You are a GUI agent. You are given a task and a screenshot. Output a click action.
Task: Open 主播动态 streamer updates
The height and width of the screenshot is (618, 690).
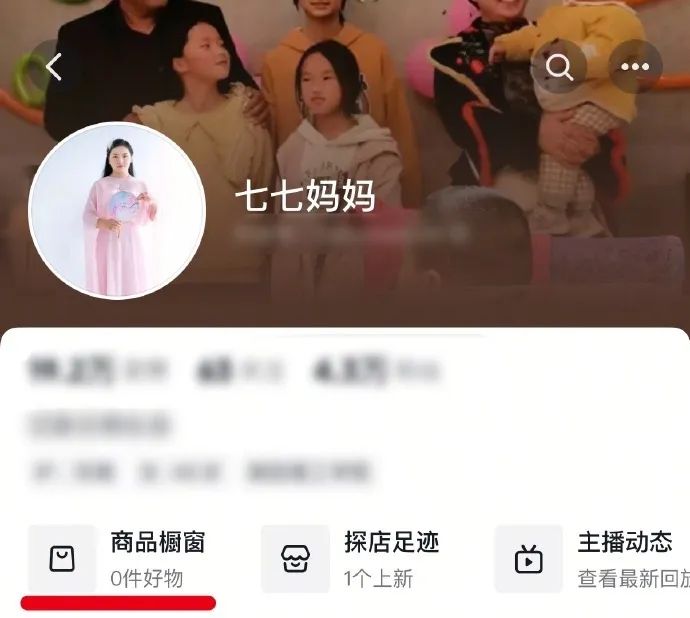pos(590,558)
